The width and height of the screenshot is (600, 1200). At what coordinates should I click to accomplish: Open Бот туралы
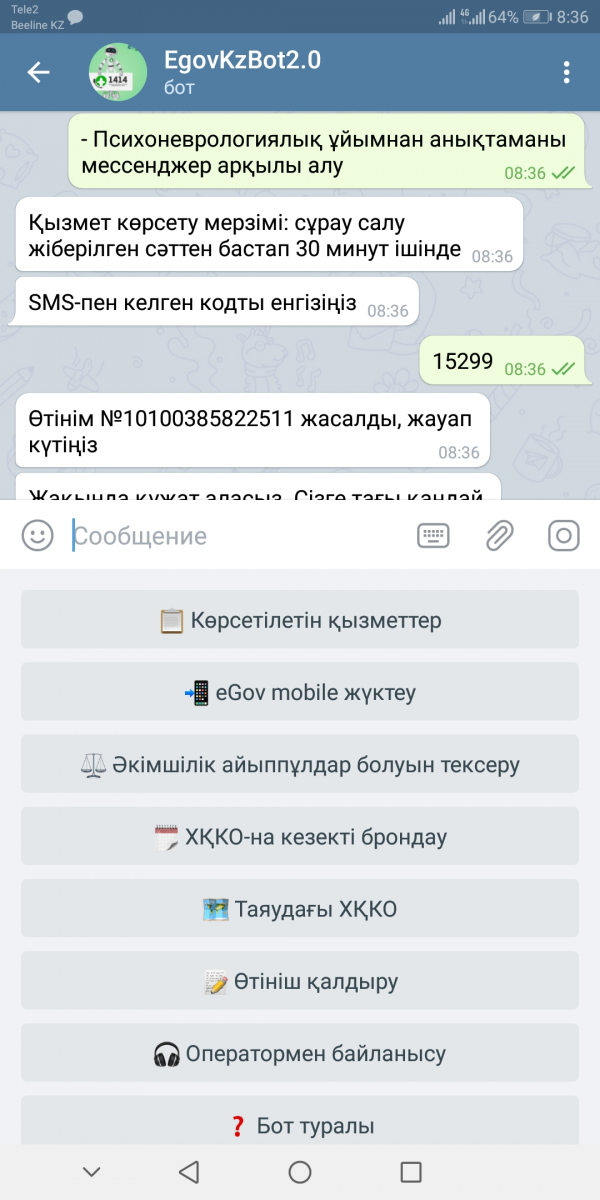coord(300,1124)
